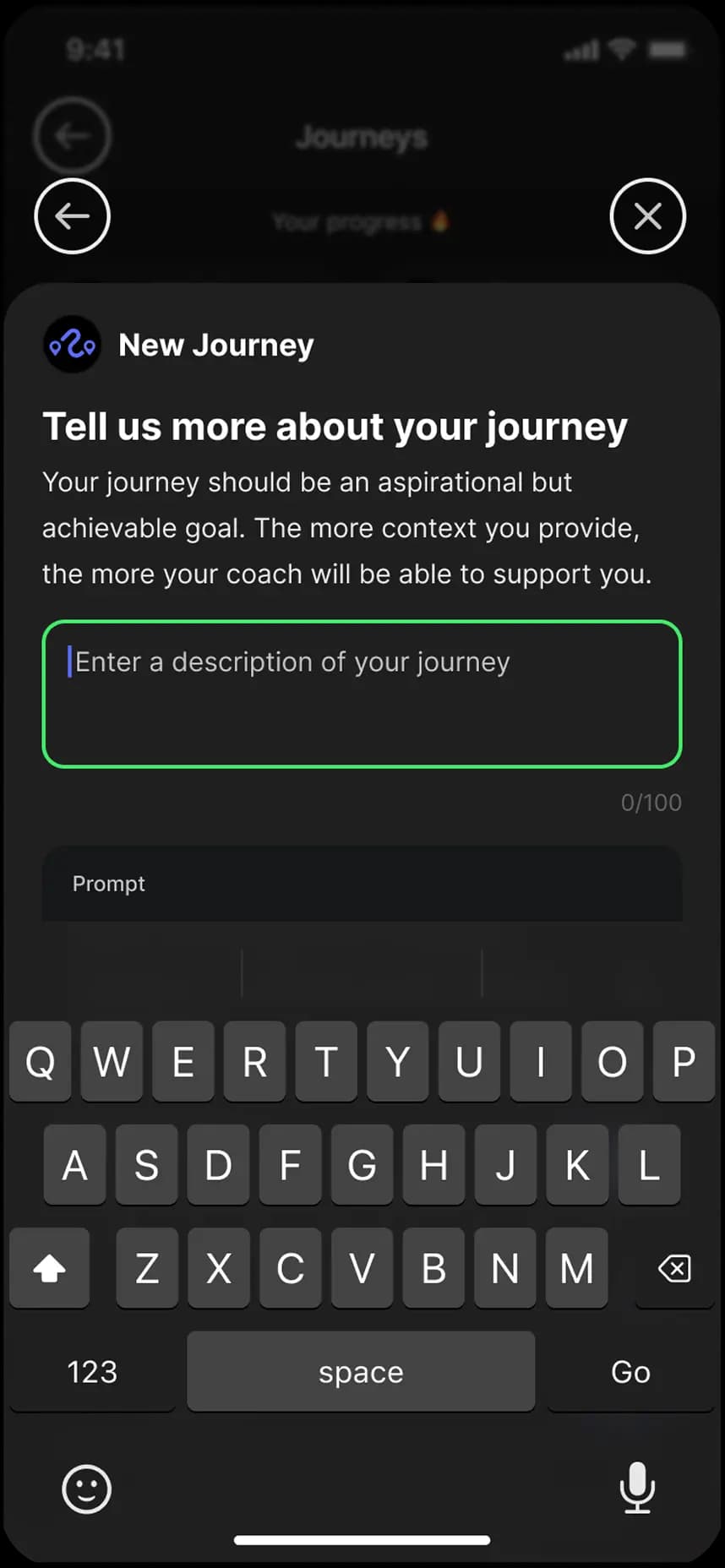Enable the shift key

[50, 1268]
